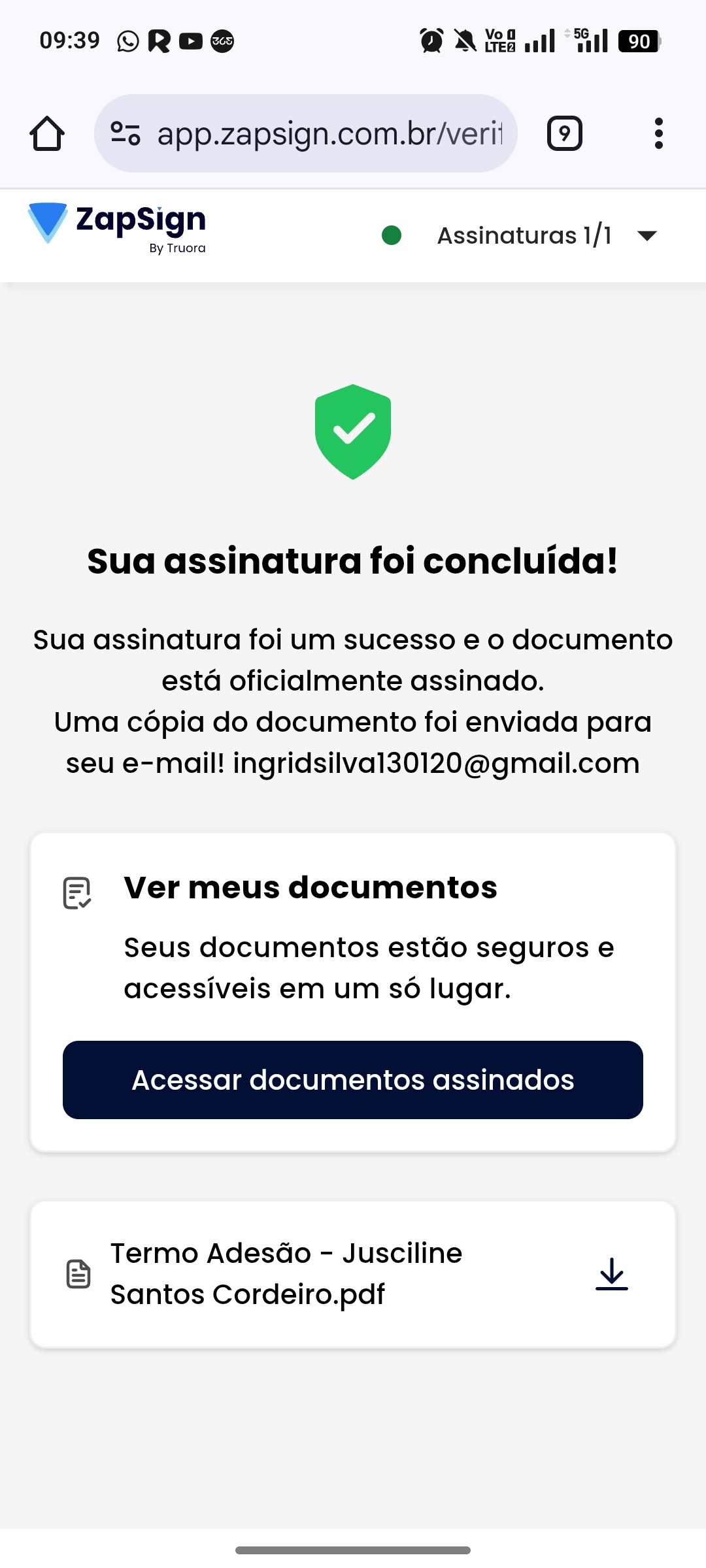Download the Termo Adesão PDF
The height and width of the screenshot is (1568, 706).
coord(611,1274)
